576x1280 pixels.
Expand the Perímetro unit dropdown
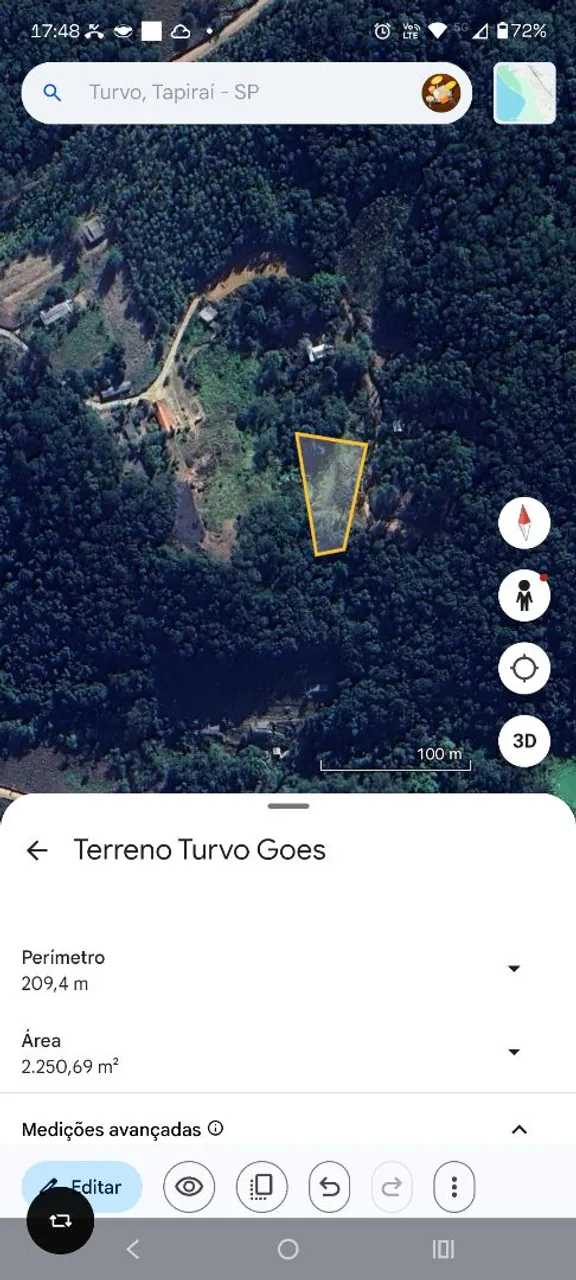click(x=514, y=968)
